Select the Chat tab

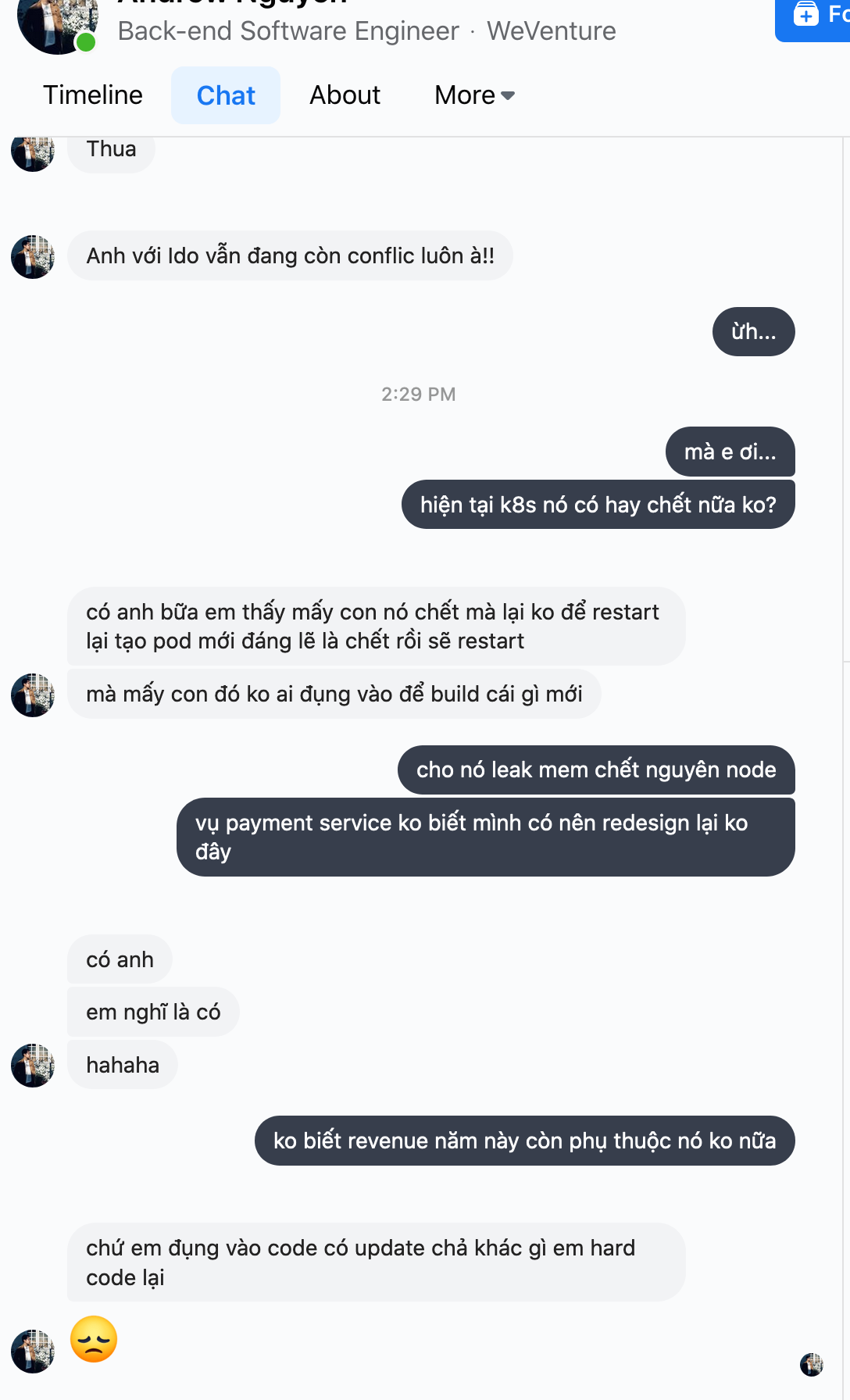point(226,95)
